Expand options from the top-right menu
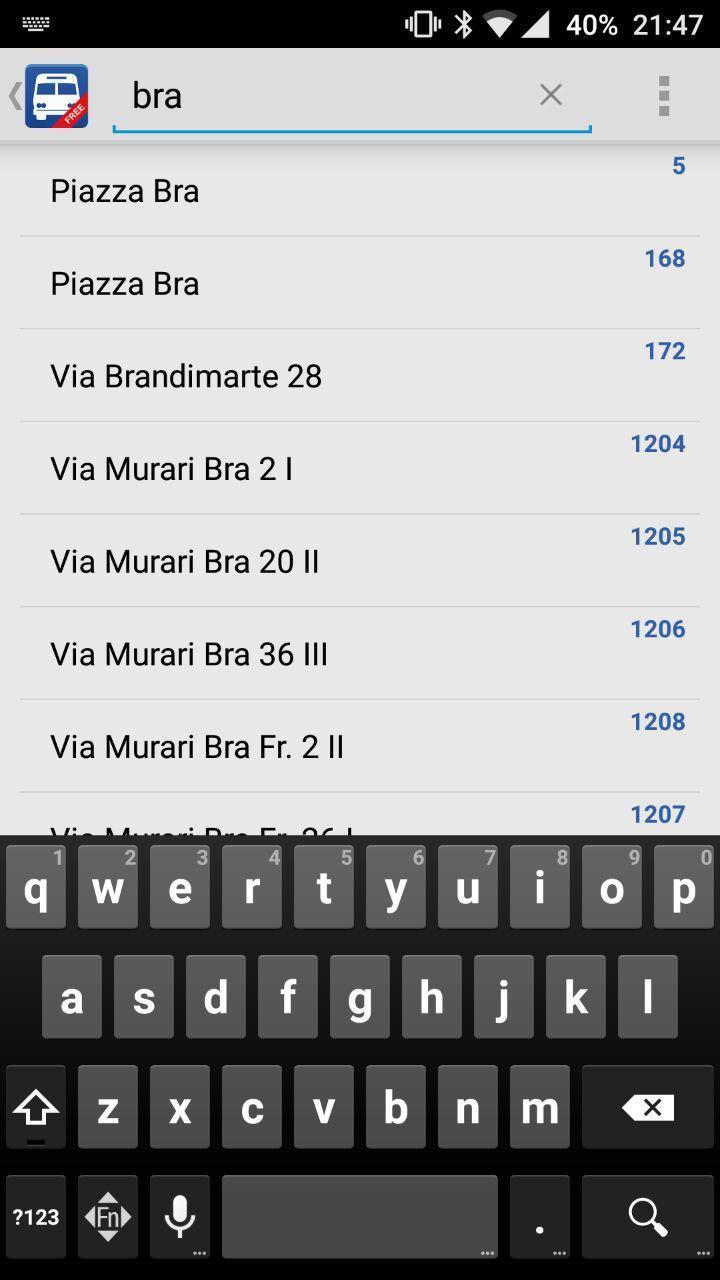 pos(664,94)
